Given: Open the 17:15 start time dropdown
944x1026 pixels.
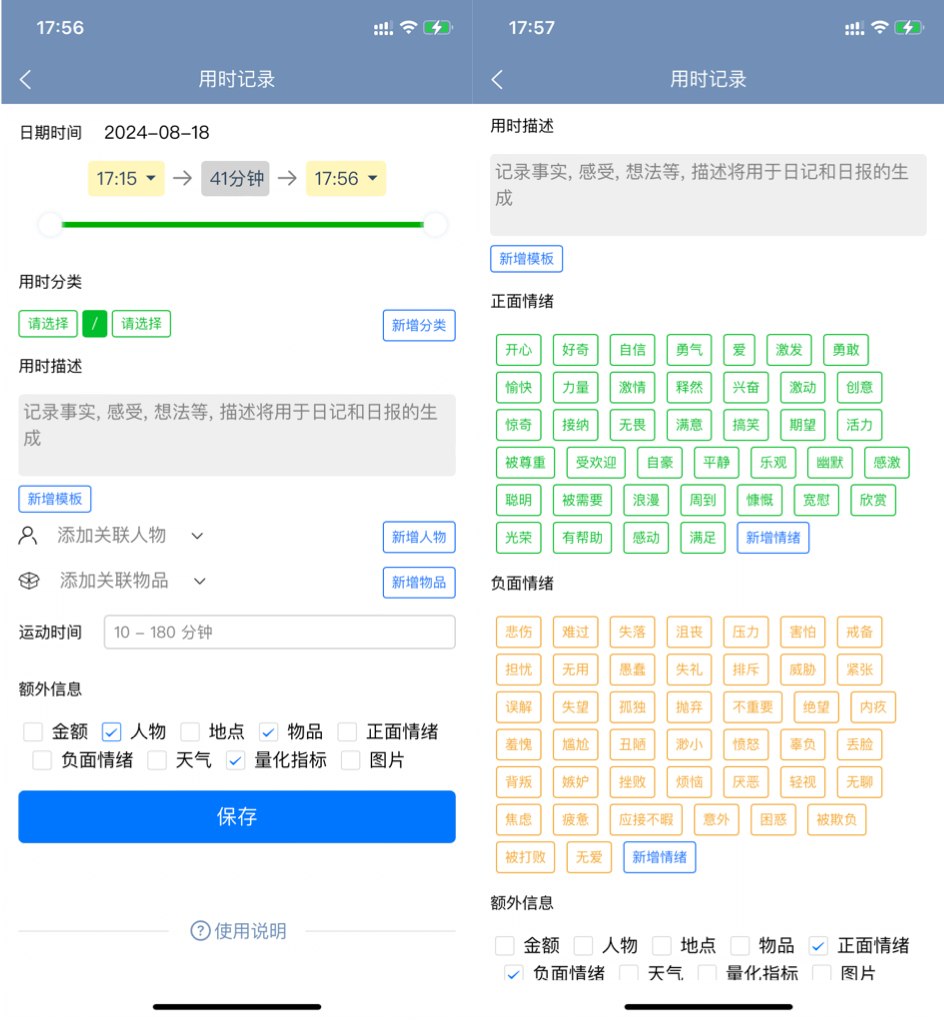Looking at the screenshot, I should click(126, 179).
